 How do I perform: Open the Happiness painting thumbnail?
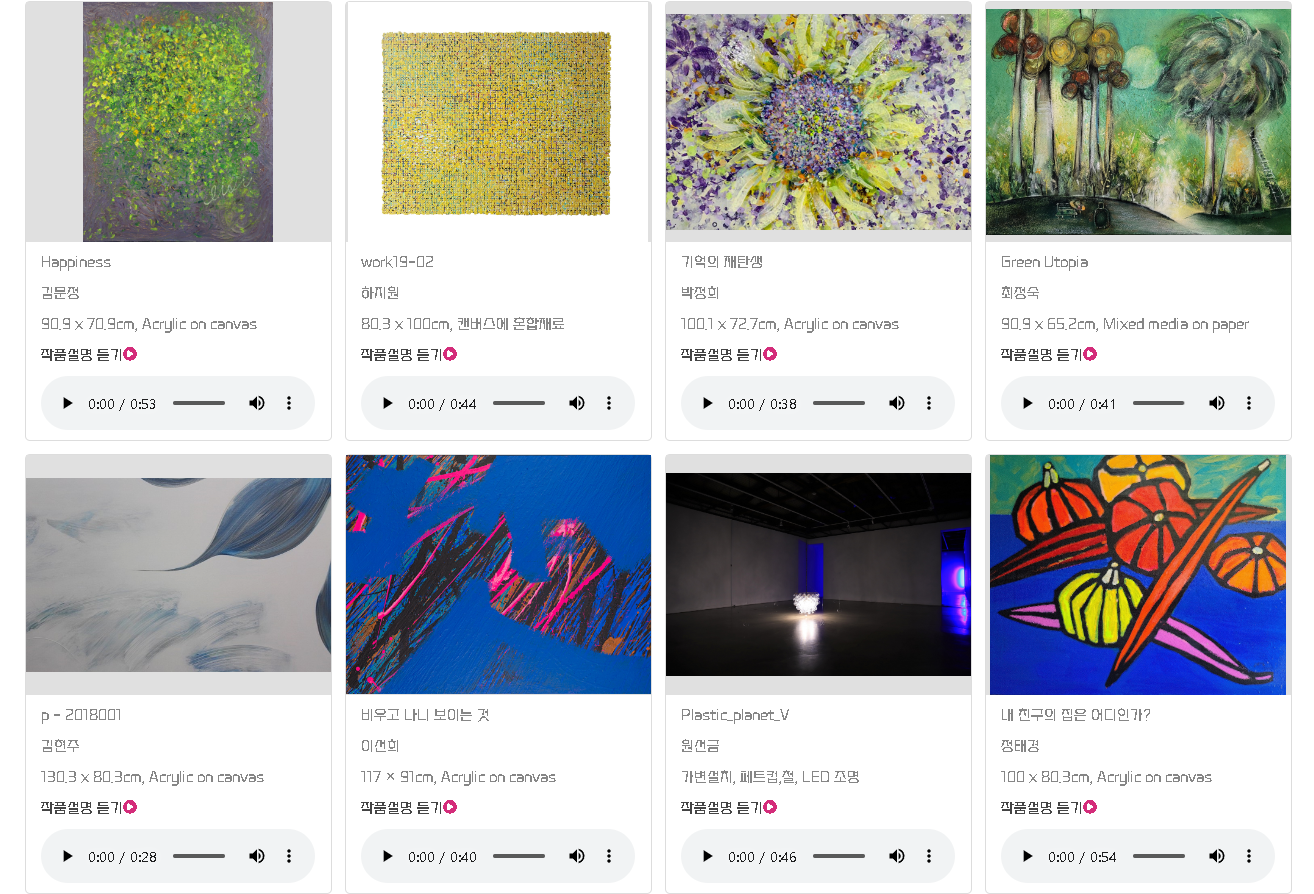pyautogui.click(x=178, y=122)
